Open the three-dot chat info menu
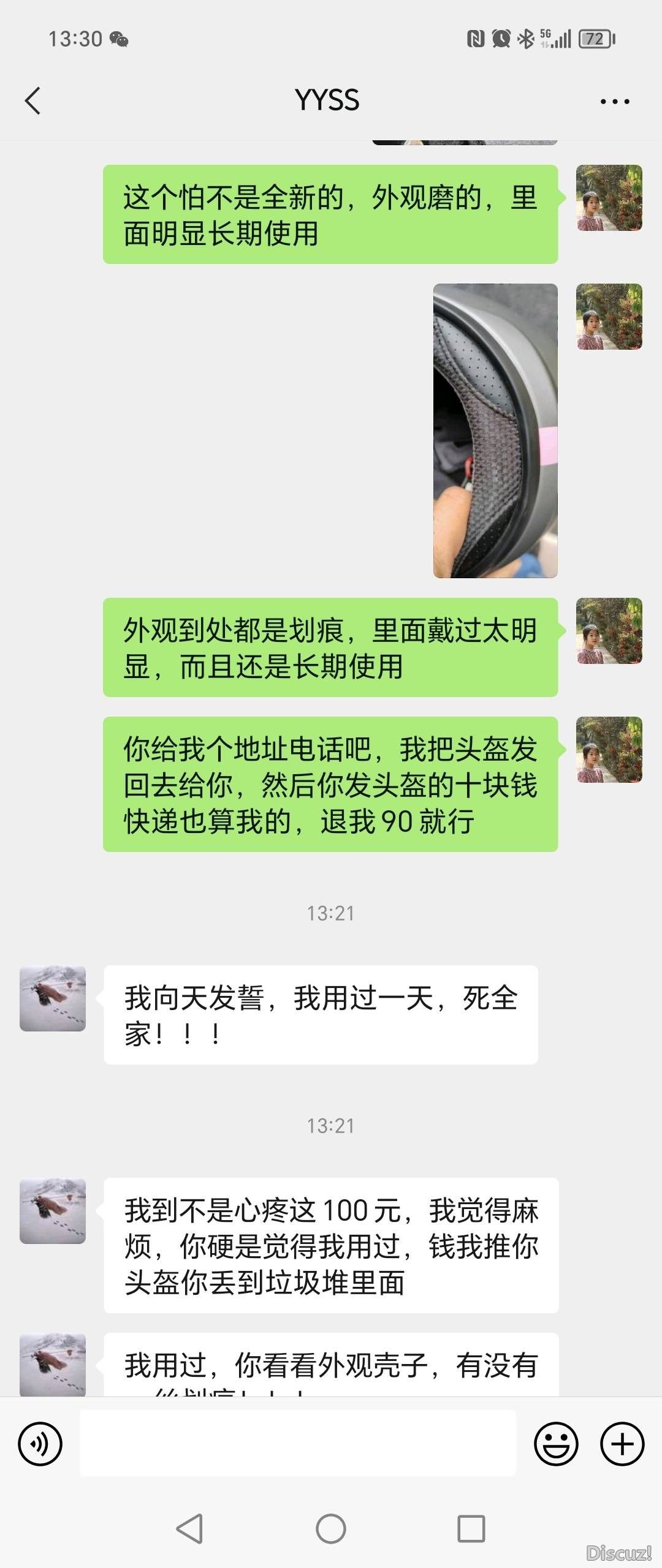662x1568 pixels. click(x=615, y=101)
